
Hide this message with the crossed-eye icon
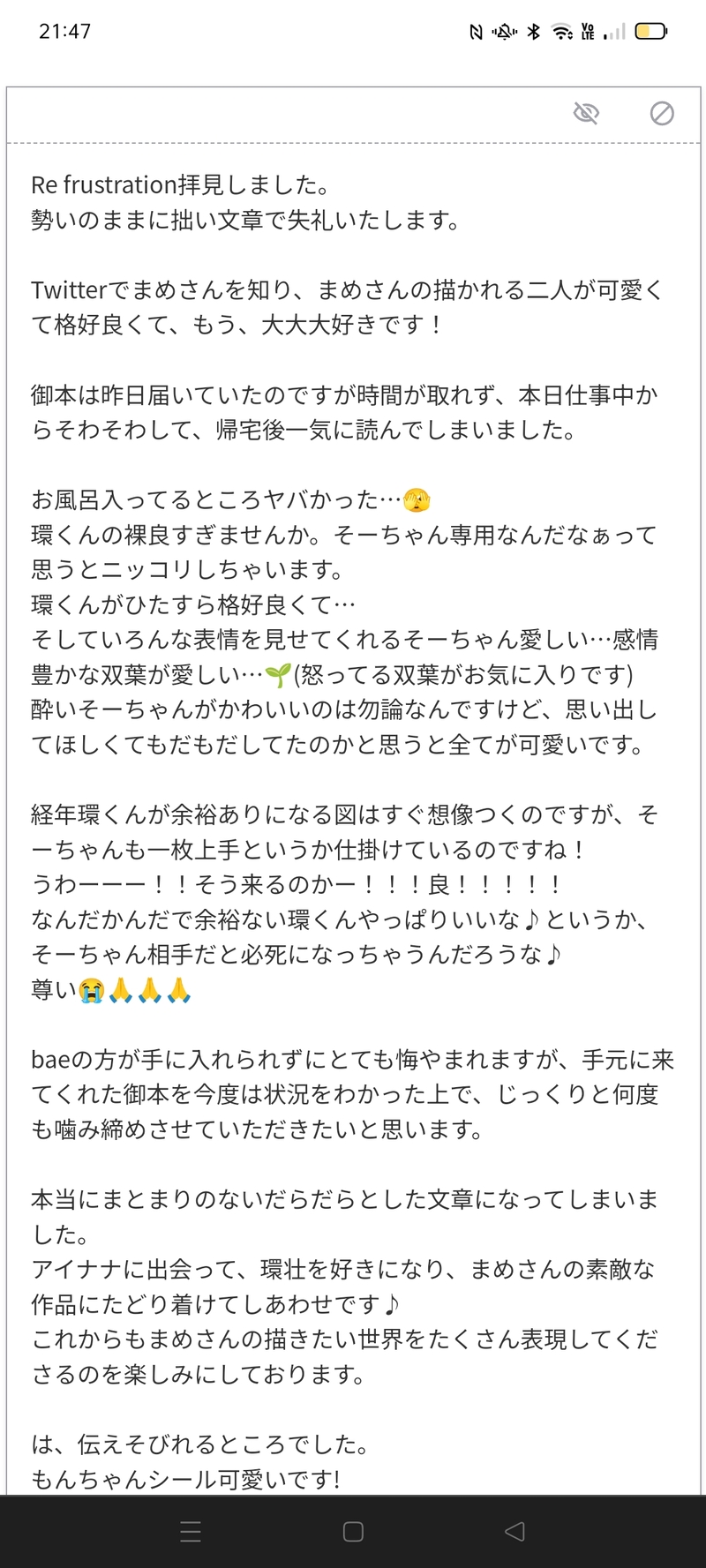click(586, 113)
